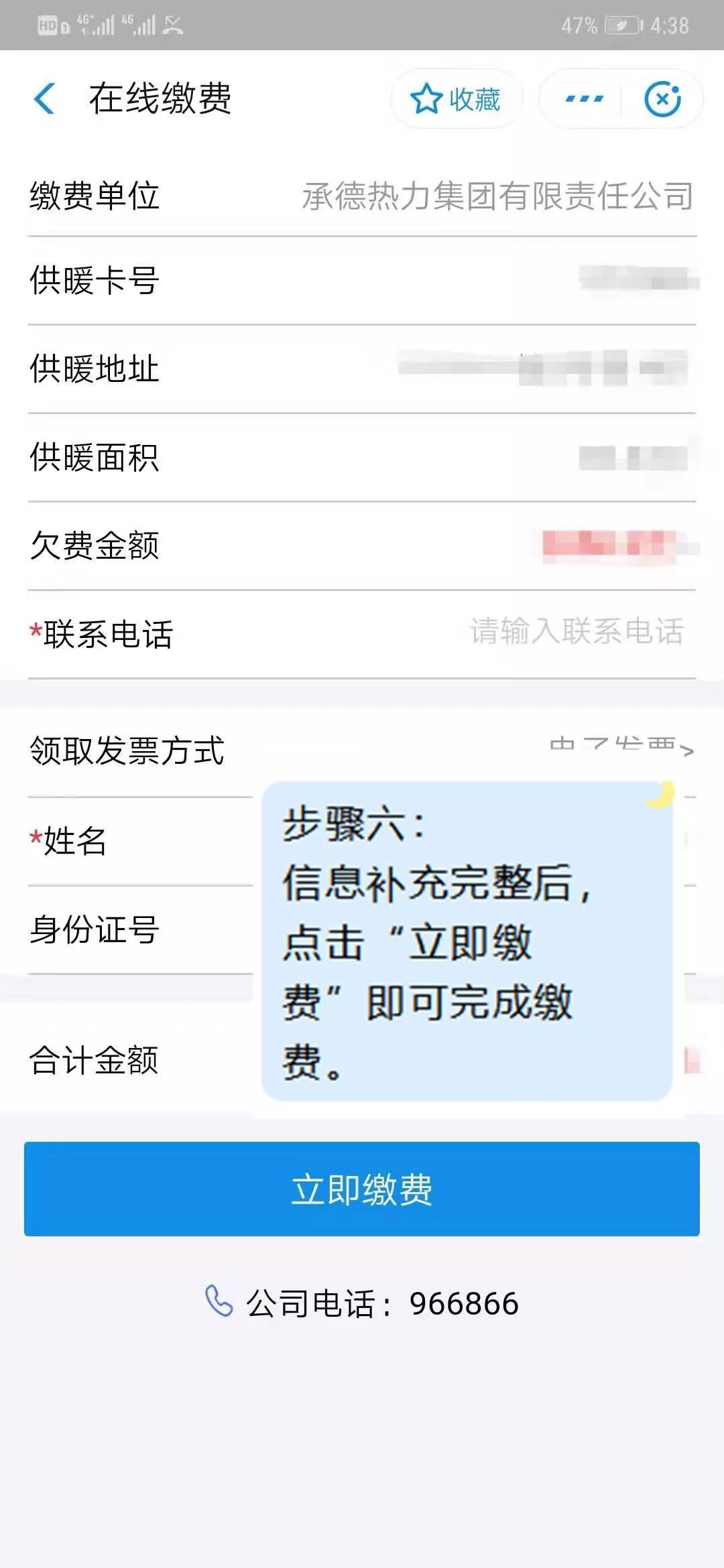Tap 收藏 to favorite this mini-program
Viewport: 724px width, 1568px height.
[x=456, y=99]
